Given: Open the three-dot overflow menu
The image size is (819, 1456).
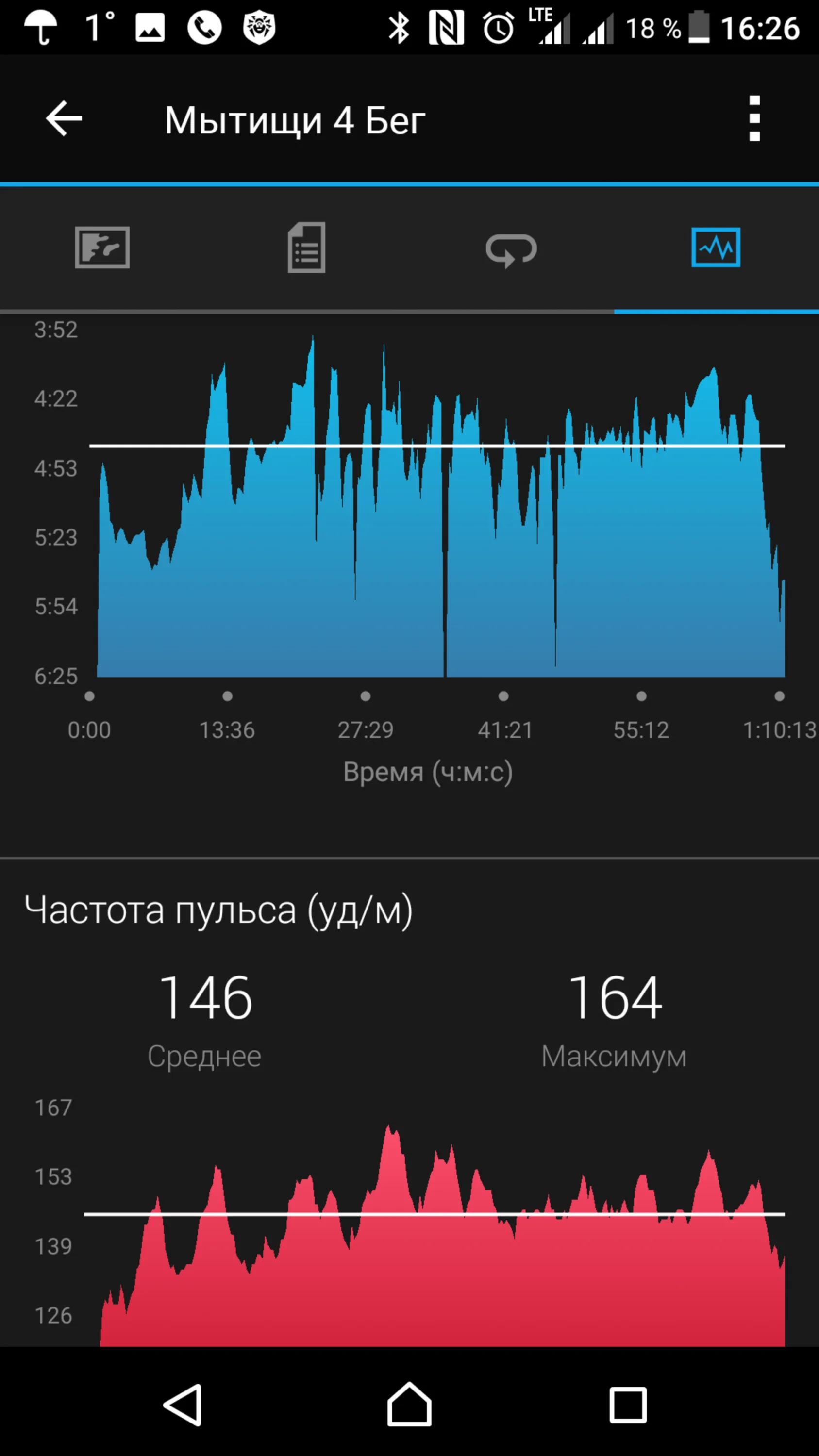Looking at the screenshot, I should point(754,119).
